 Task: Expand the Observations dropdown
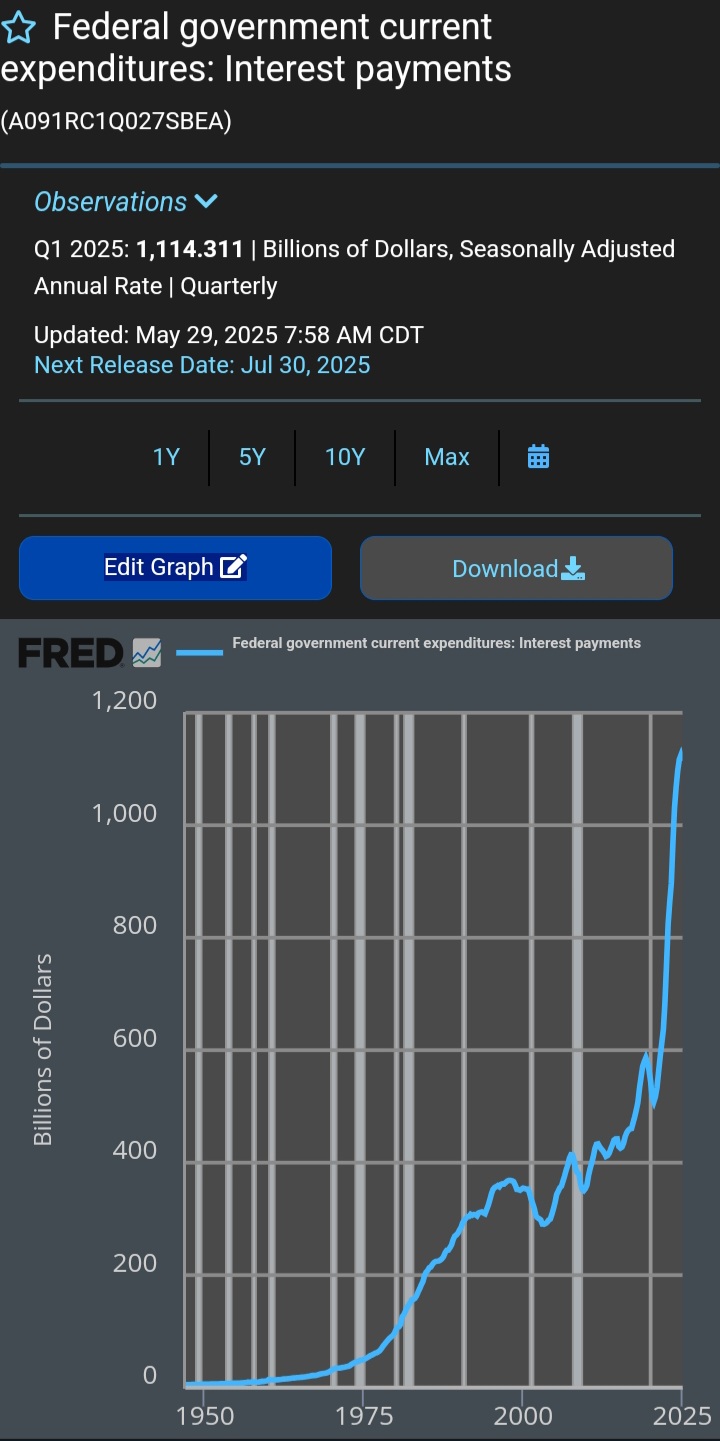(126, 202)
